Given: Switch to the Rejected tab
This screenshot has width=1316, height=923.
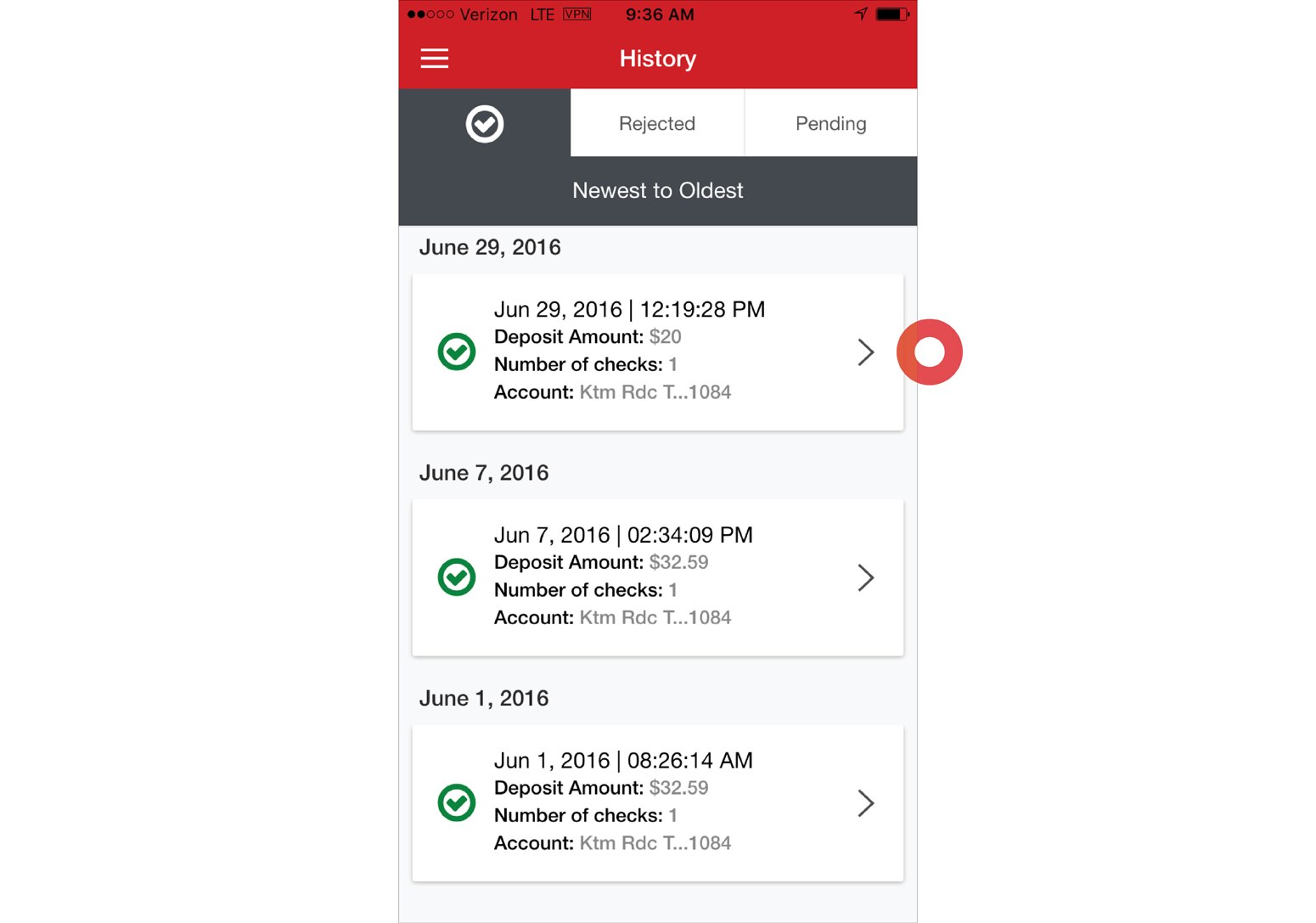Looking at the screenshot, I should pos(657,124).
